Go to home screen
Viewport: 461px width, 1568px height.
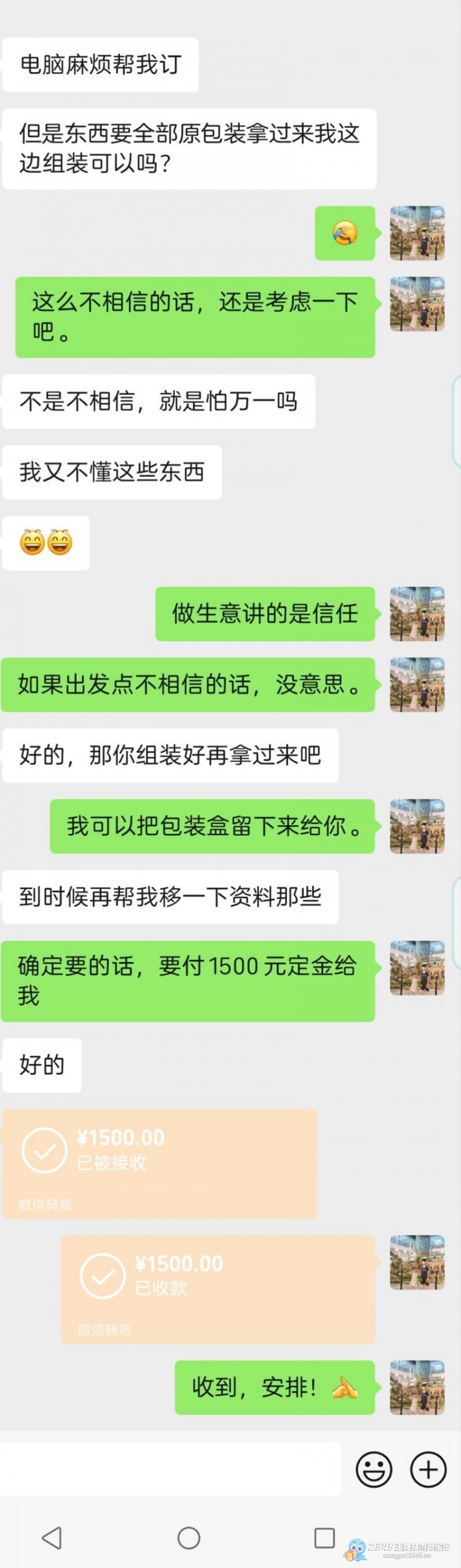pyautogui.click(x=189, y=1538)
